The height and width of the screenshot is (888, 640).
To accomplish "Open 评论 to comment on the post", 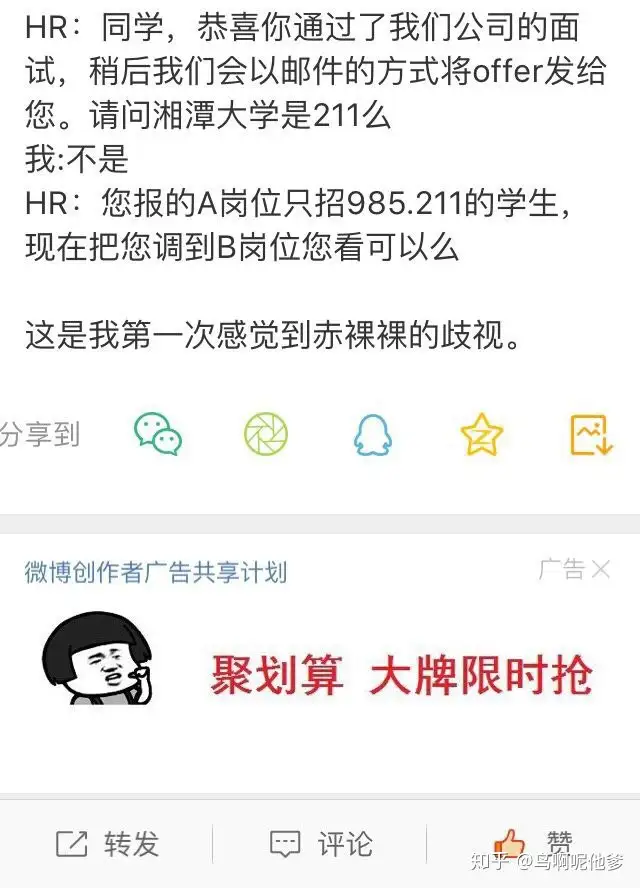I will (322, 844).
